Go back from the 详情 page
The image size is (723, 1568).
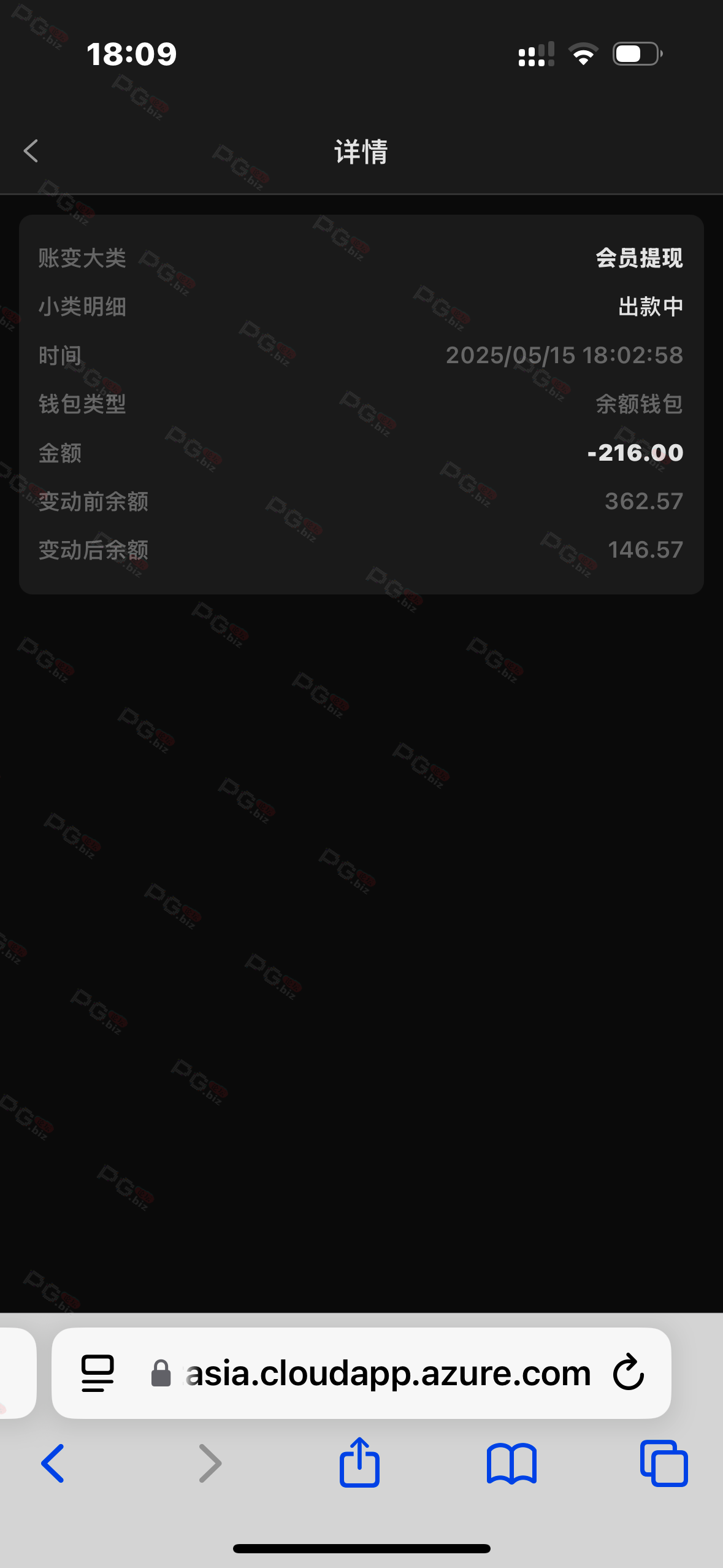click(x=31, y=151)
